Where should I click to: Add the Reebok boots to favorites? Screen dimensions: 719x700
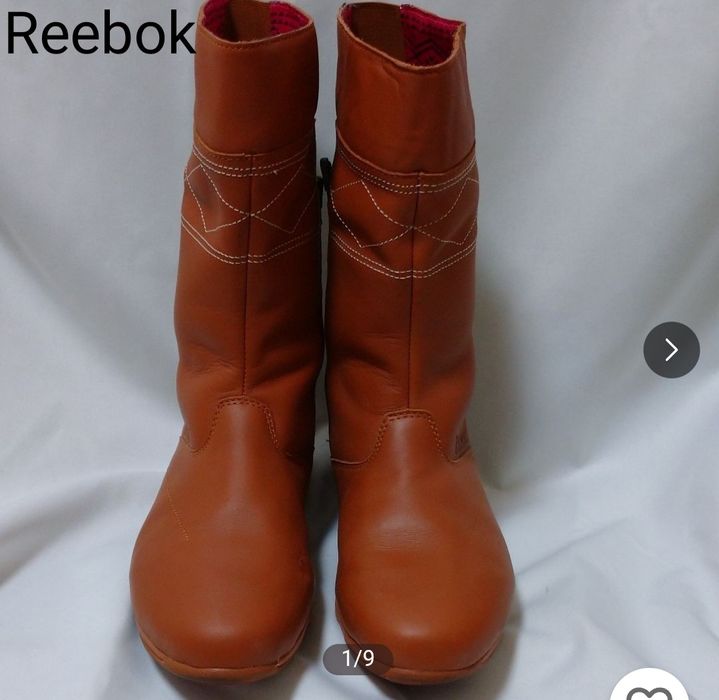point(650,689)
